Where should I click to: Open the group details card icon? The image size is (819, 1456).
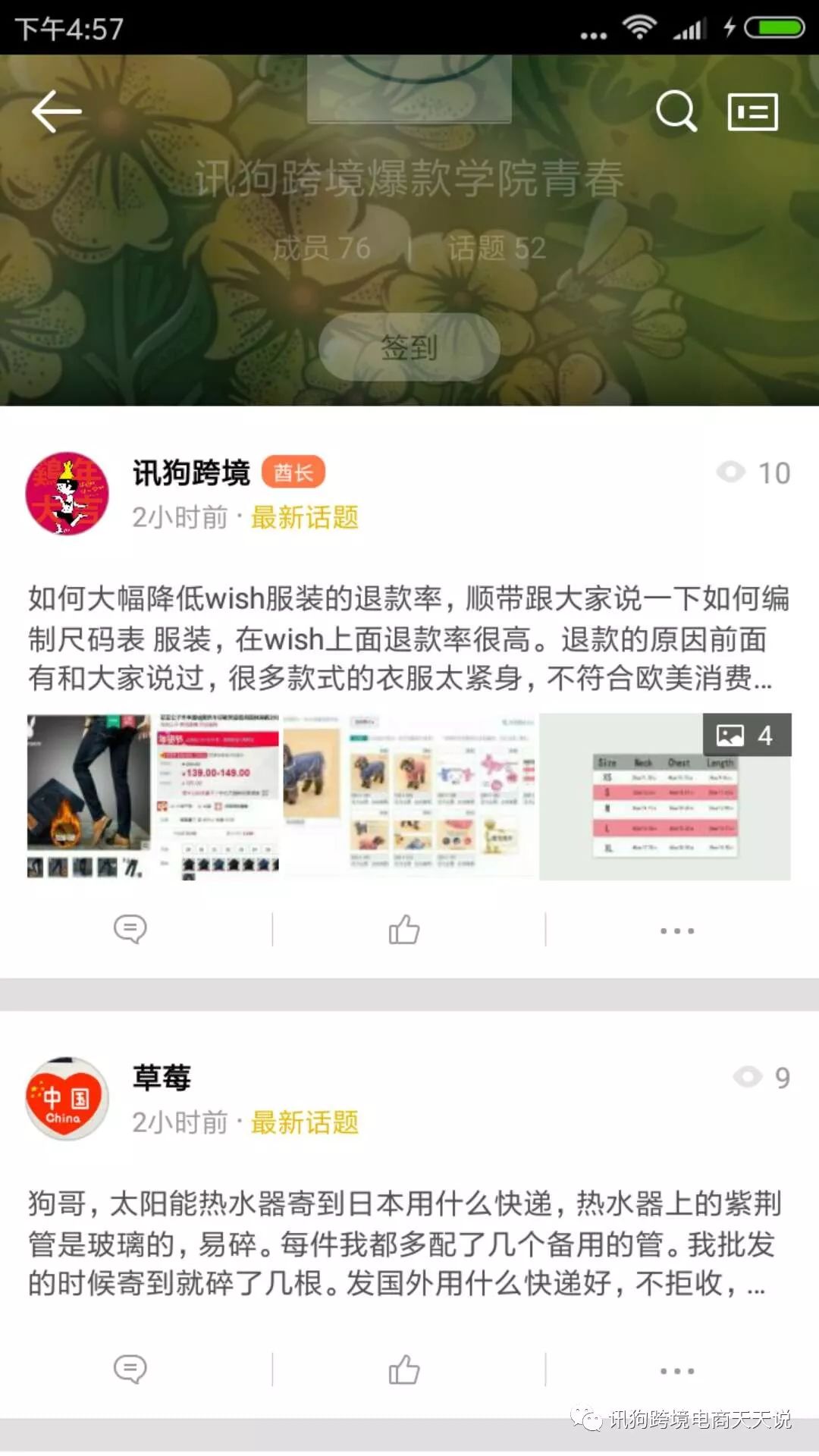(x=752, y=112)
